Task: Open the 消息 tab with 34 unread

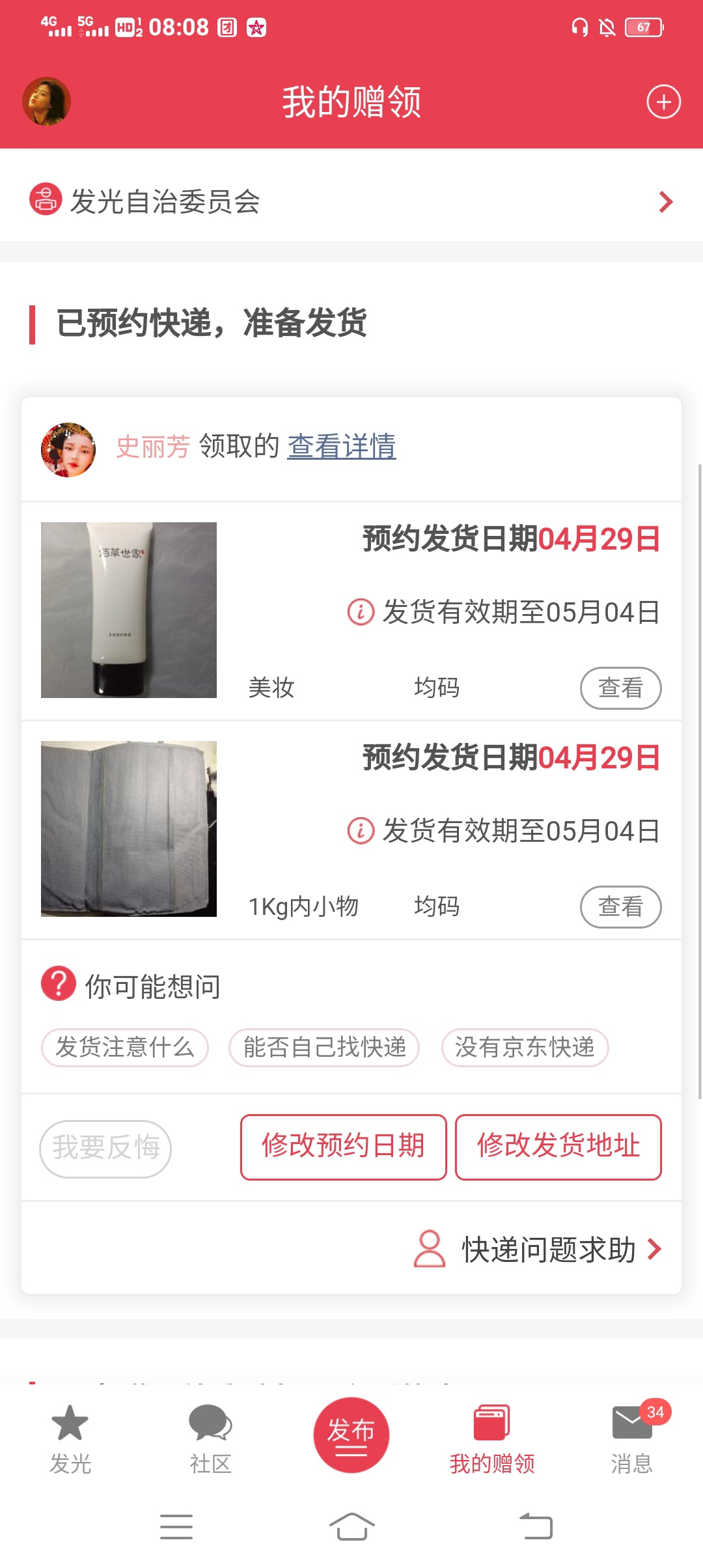Action: (632, 1439)
